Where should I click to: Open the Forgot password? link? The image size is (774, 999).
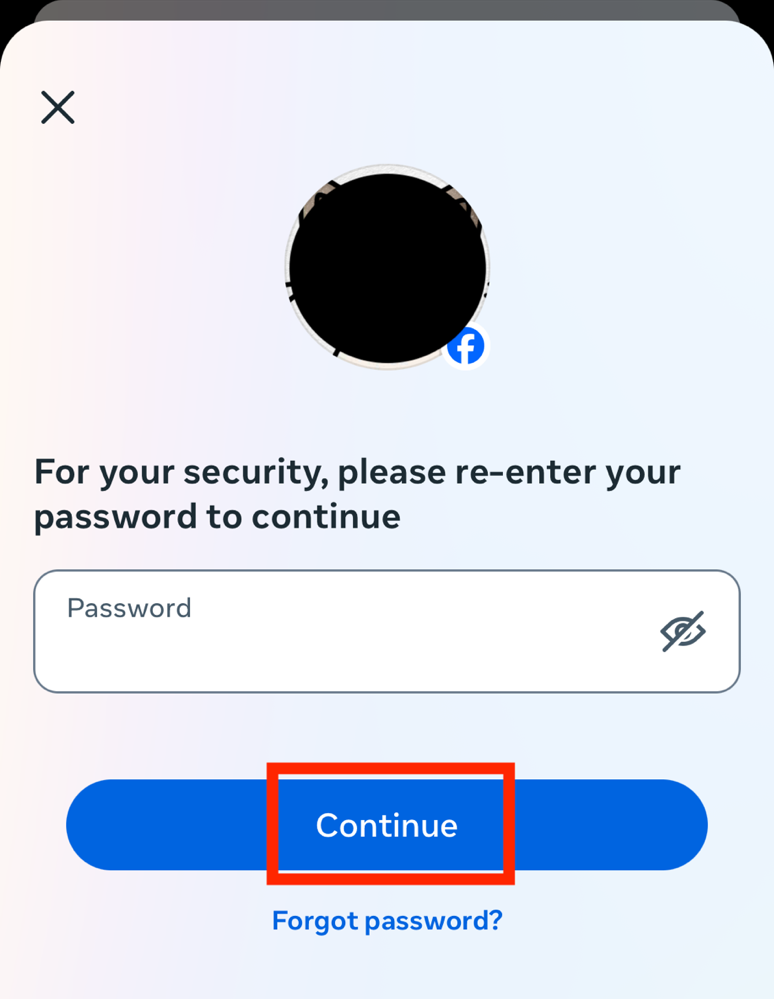click(x=387, y=919)
